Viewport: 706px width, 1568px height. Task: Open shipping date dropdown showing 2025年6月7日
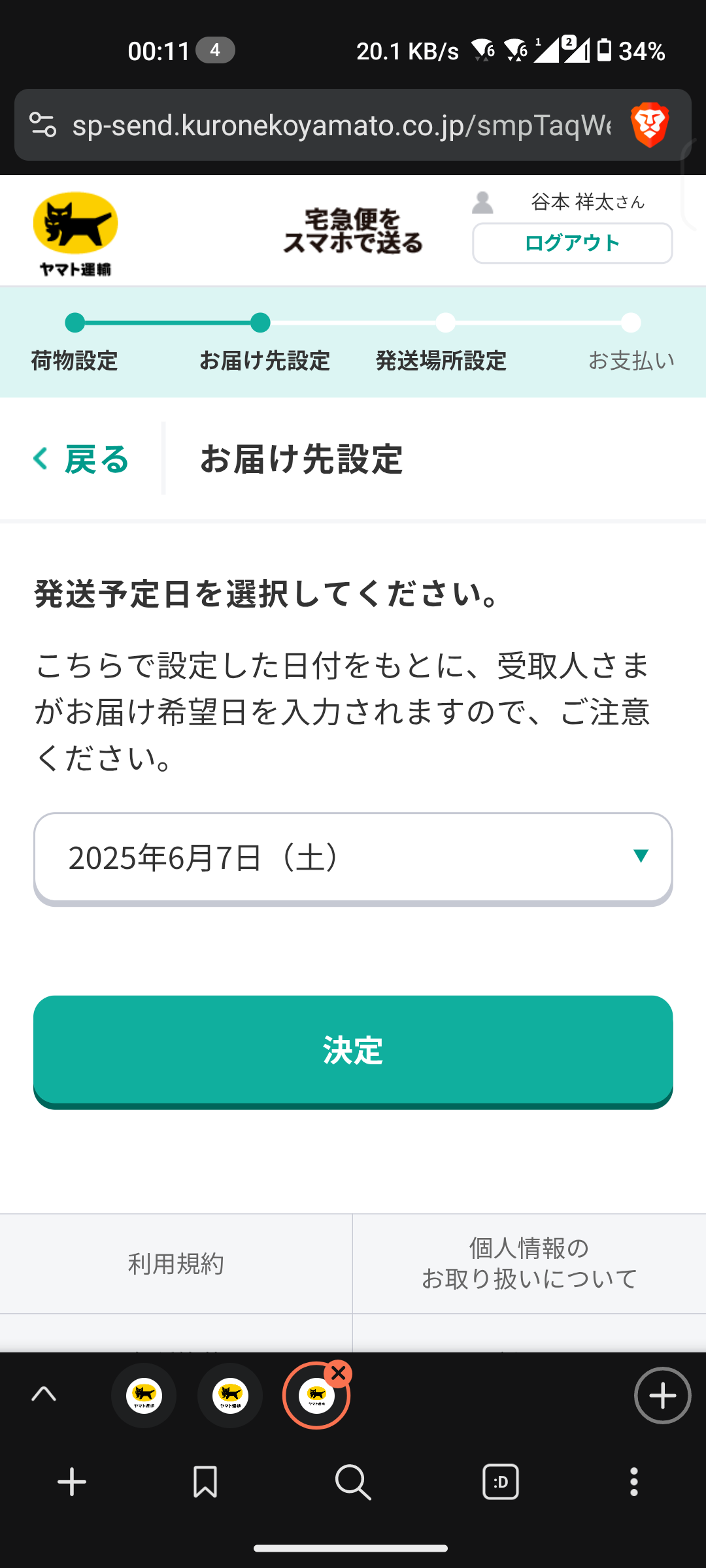(x=353, y=858)
